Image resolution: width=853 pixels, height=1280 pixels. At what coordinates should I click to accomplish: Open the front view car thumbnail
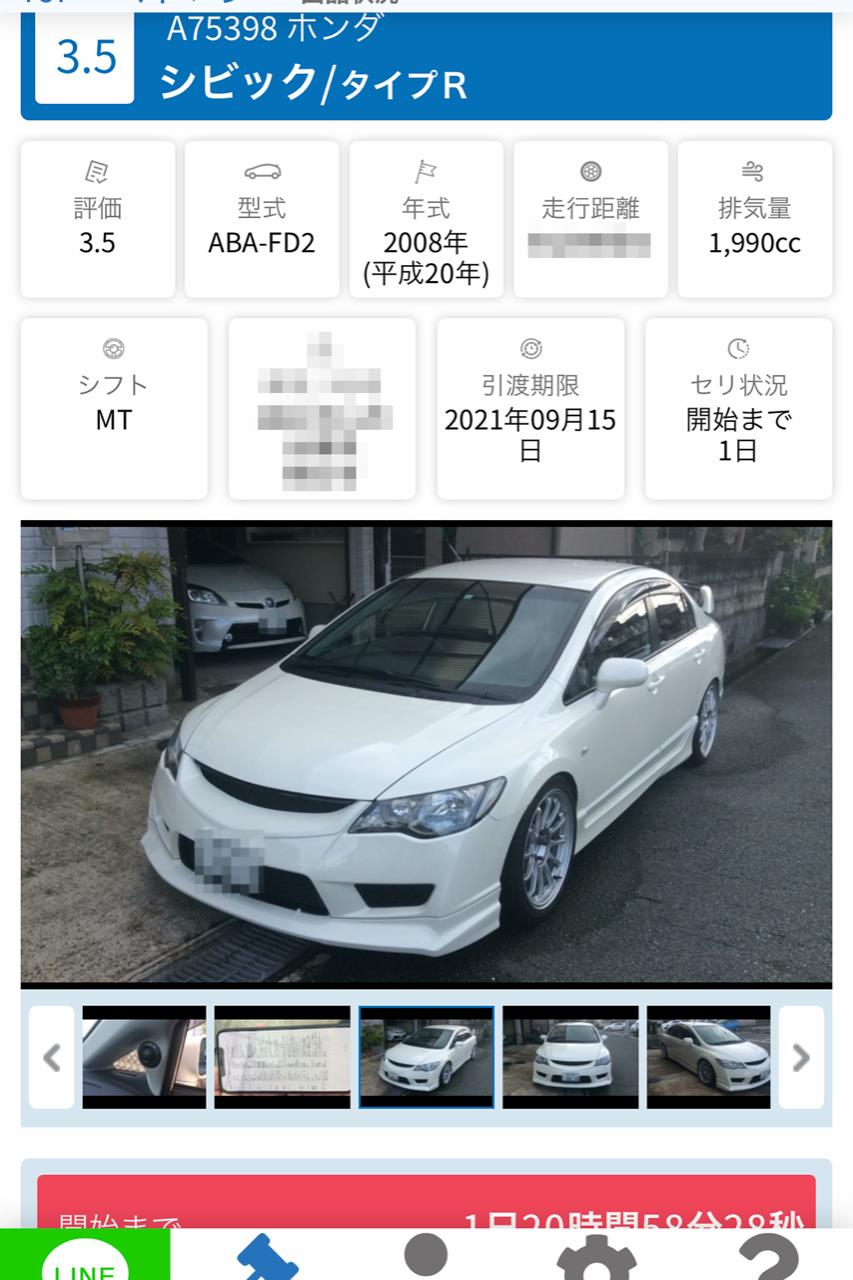coord(570,1057)
